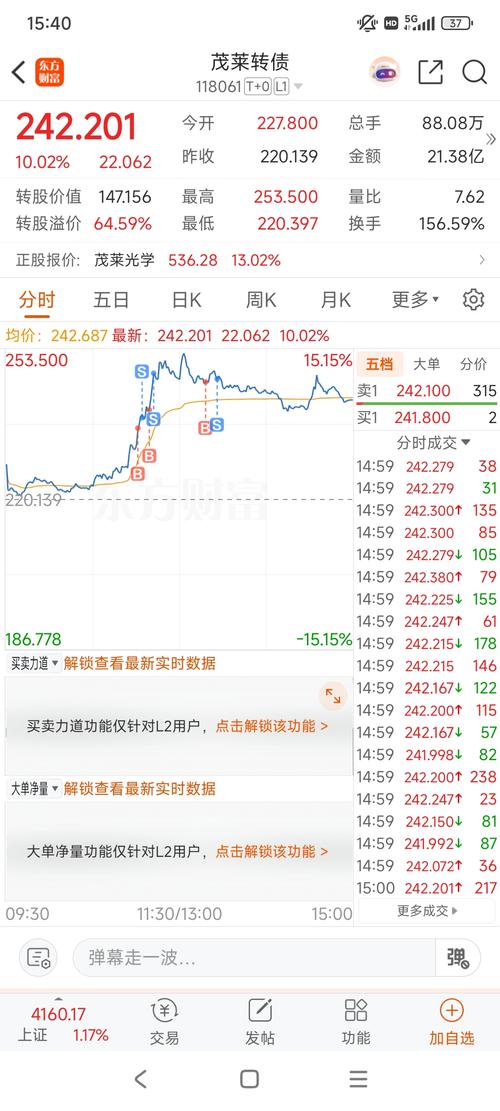Tap the system home button

coord(249,1079)
